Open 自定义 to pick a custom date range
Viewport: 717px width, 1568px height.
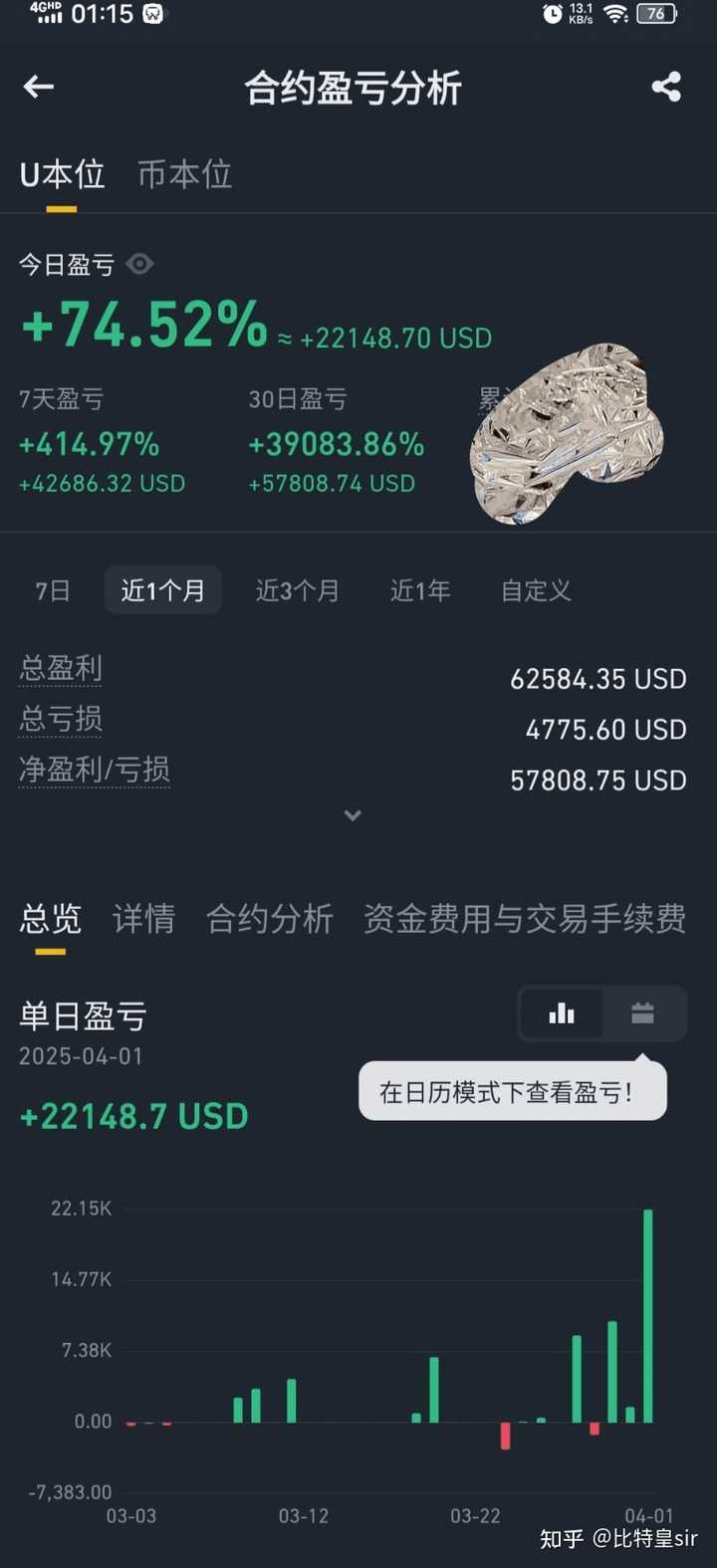tap(535, 590)
